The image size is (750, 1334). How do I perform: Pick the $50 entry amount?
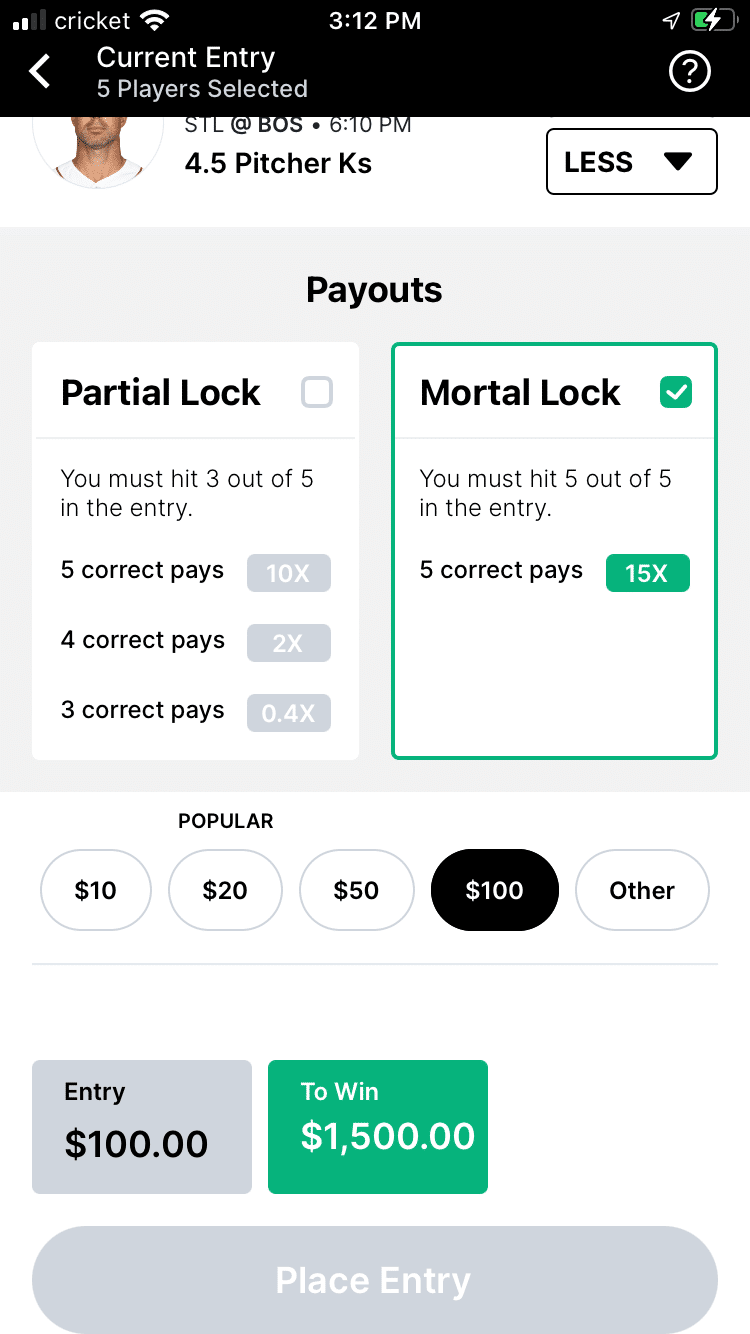click(356, 890)
